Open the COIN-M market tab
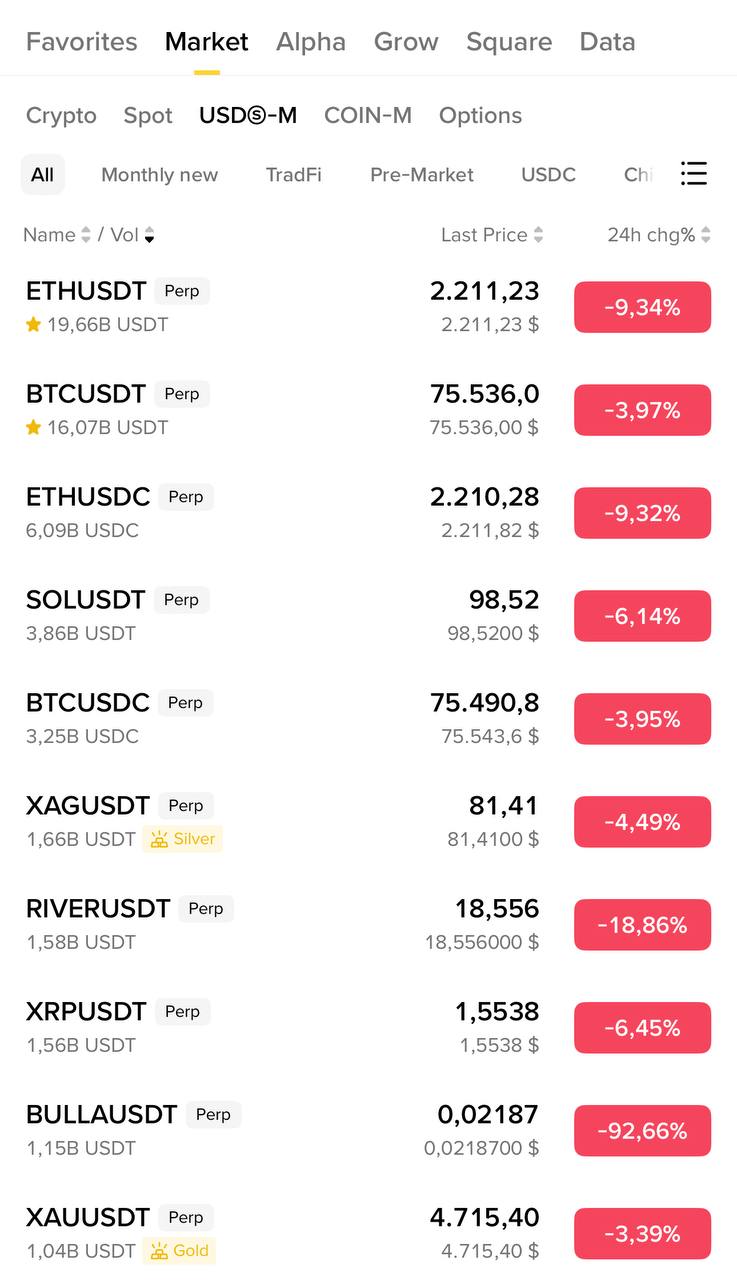This screenshot has height=1280, width=737. click(x=368, y=115)
